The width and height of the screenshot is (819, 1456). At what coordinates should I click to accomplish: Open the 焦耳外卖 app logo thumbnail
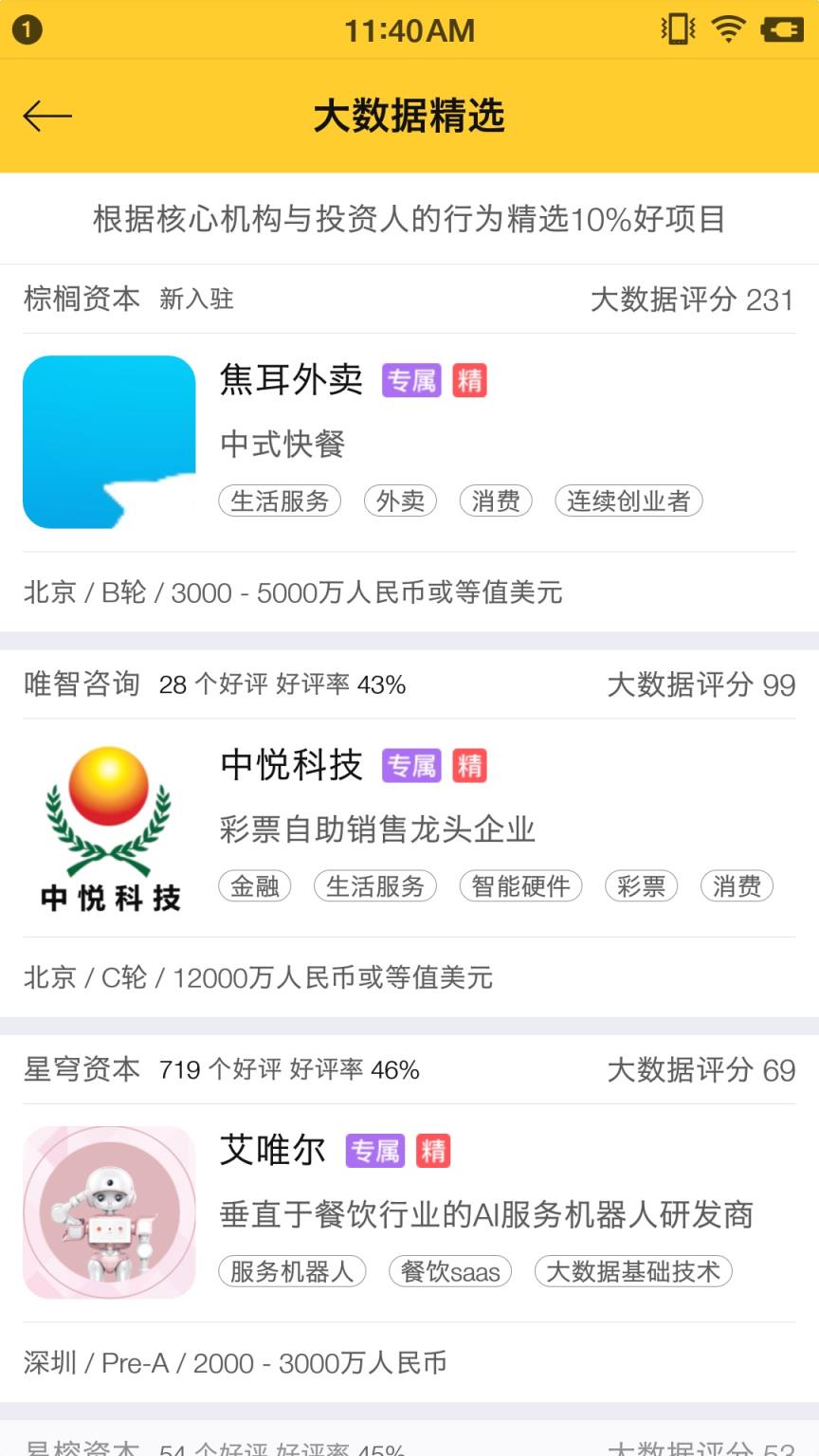109,441
